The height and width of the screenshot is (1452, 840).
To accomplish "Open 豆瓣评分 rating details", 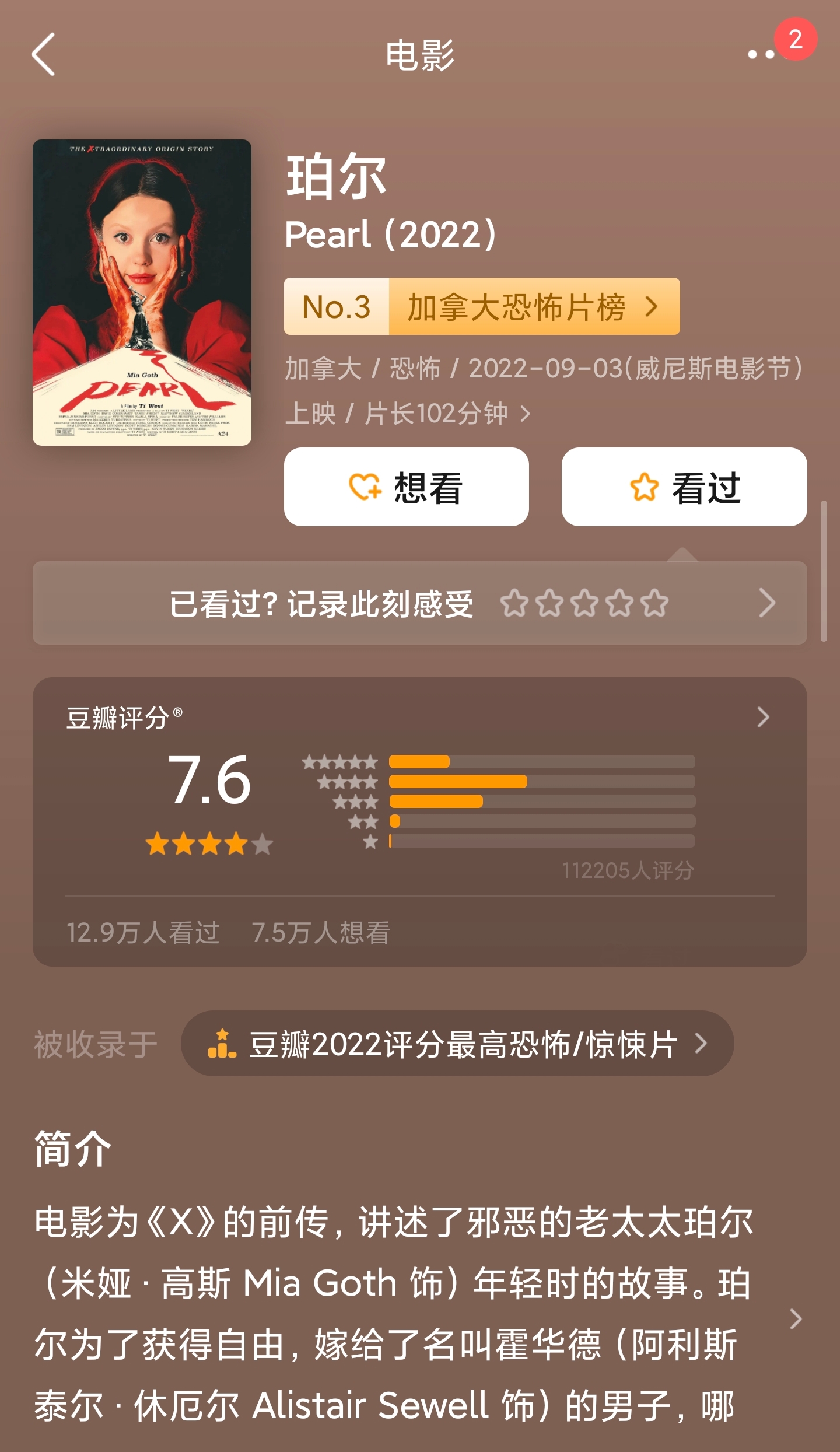I will click(762, 717).
